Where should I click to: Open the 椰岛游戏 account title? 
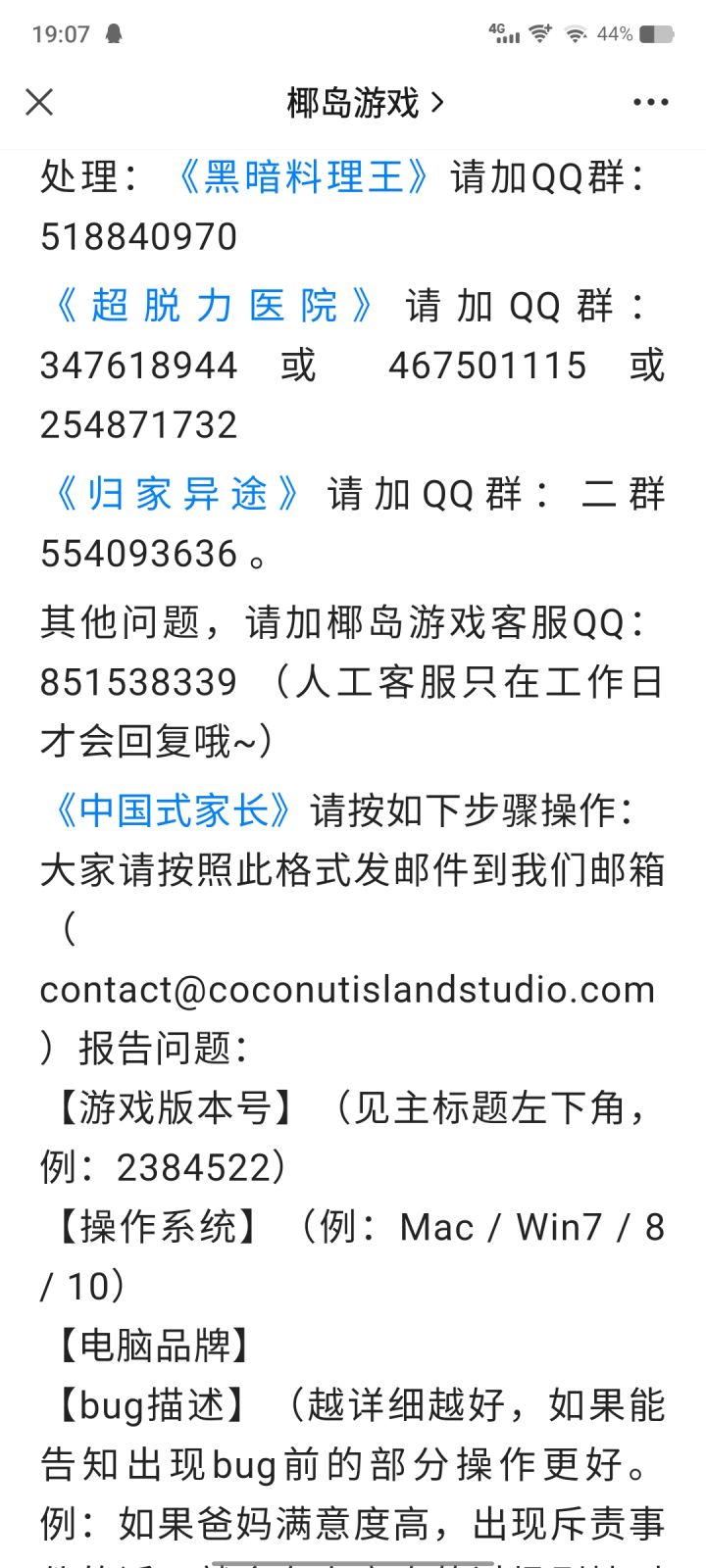click(365, 102)
